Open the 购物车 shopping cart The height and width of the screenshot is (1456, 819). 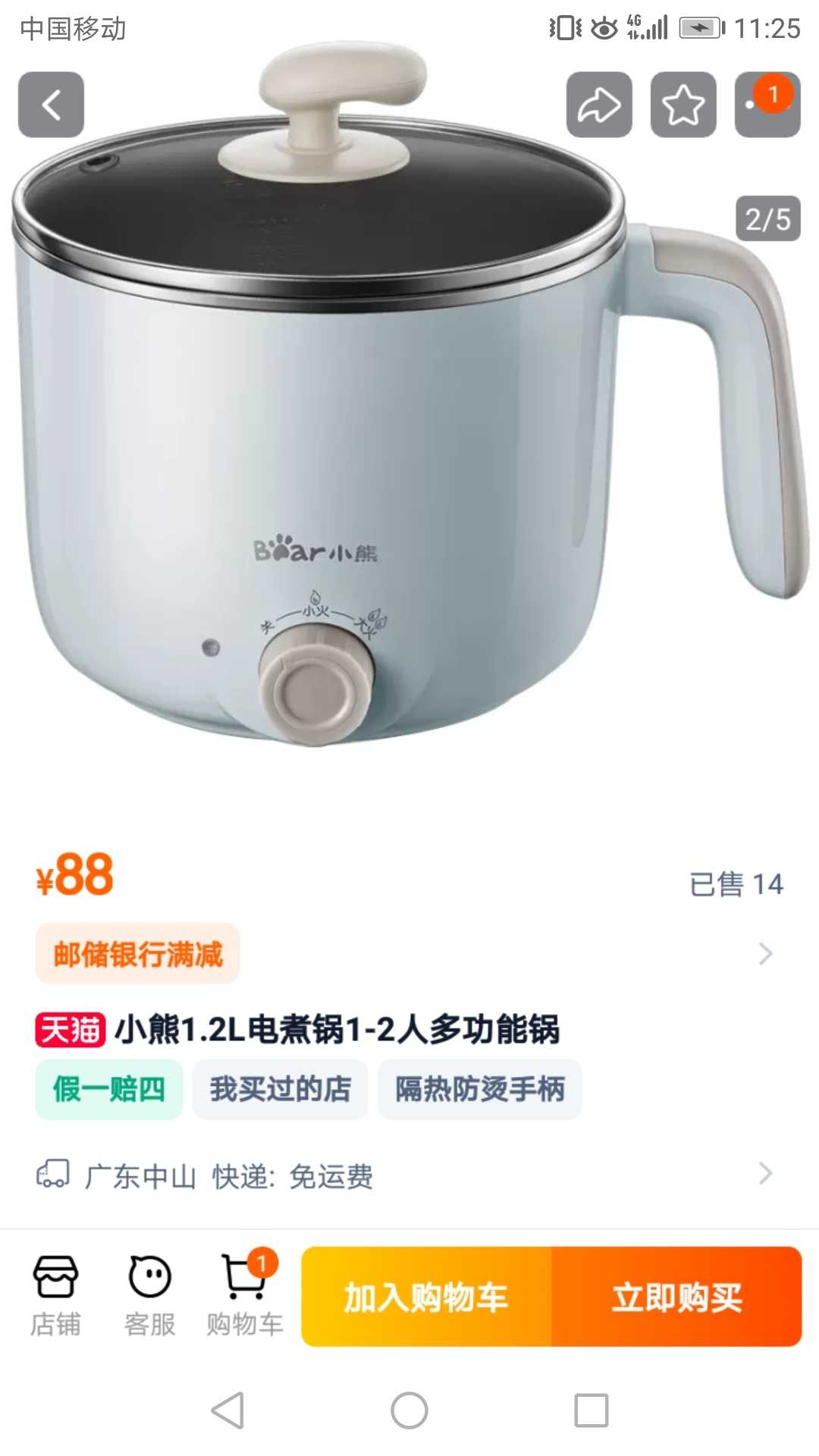tap(244, 1295)
